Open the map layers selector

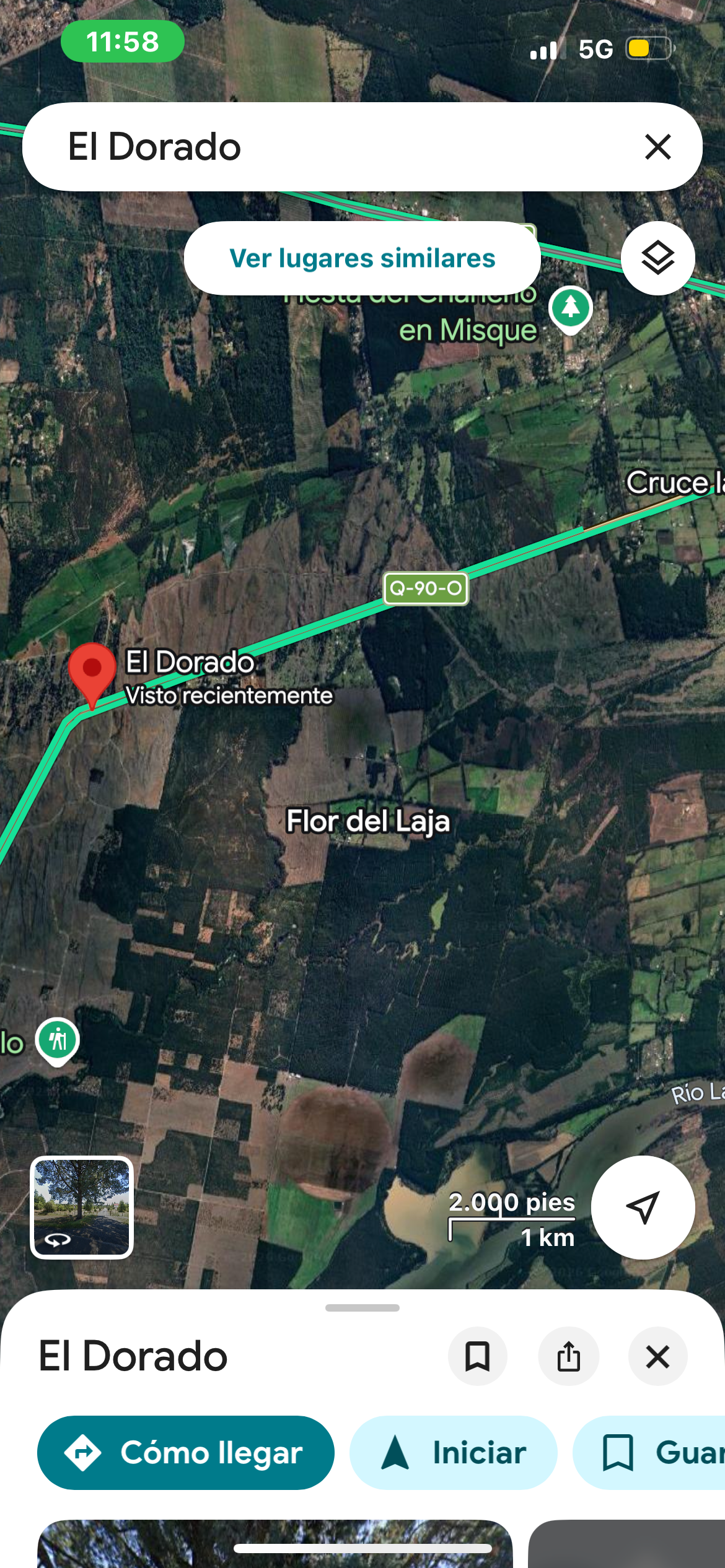tap(657, 258)
